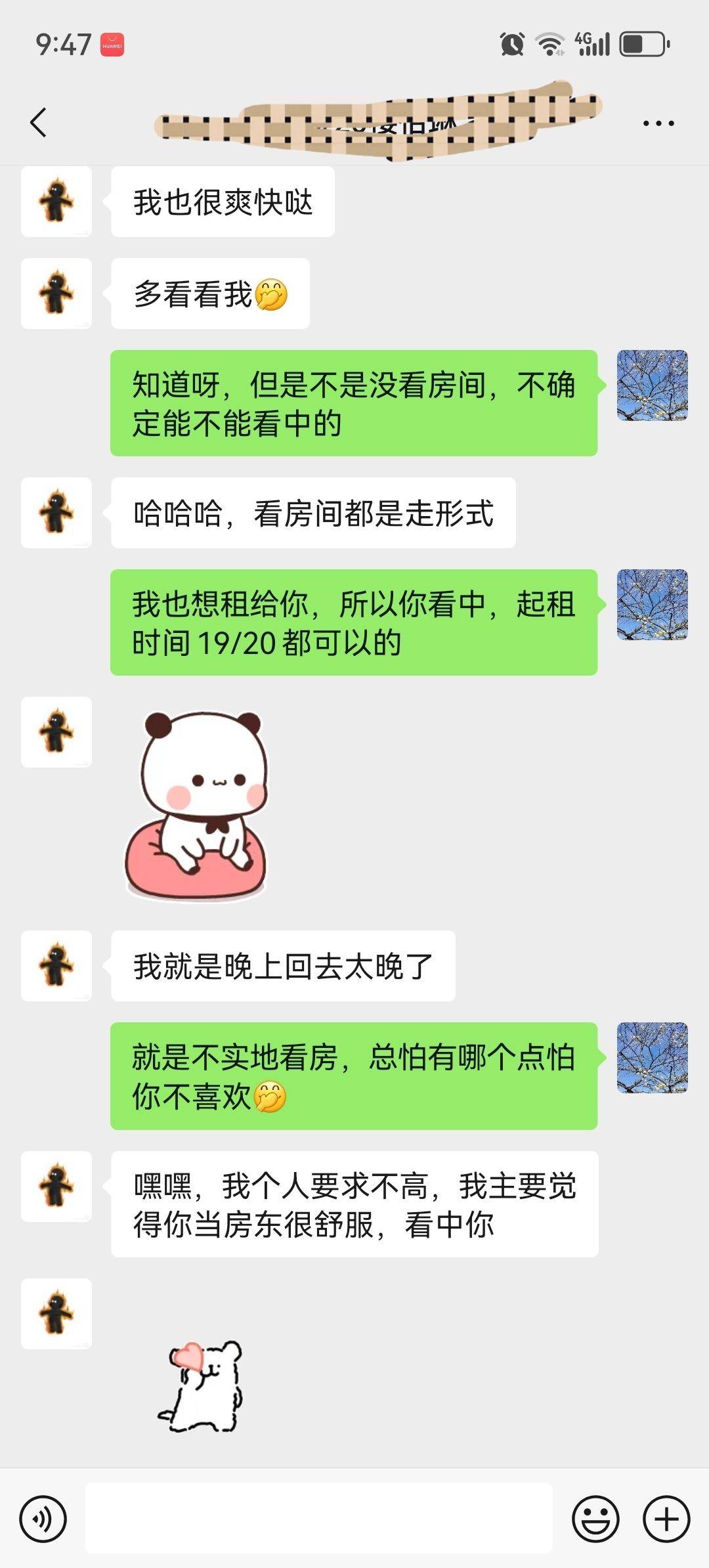Tap the chat title at the top
The height and width of the screenshot is (1568, 709).
(374, 121)
